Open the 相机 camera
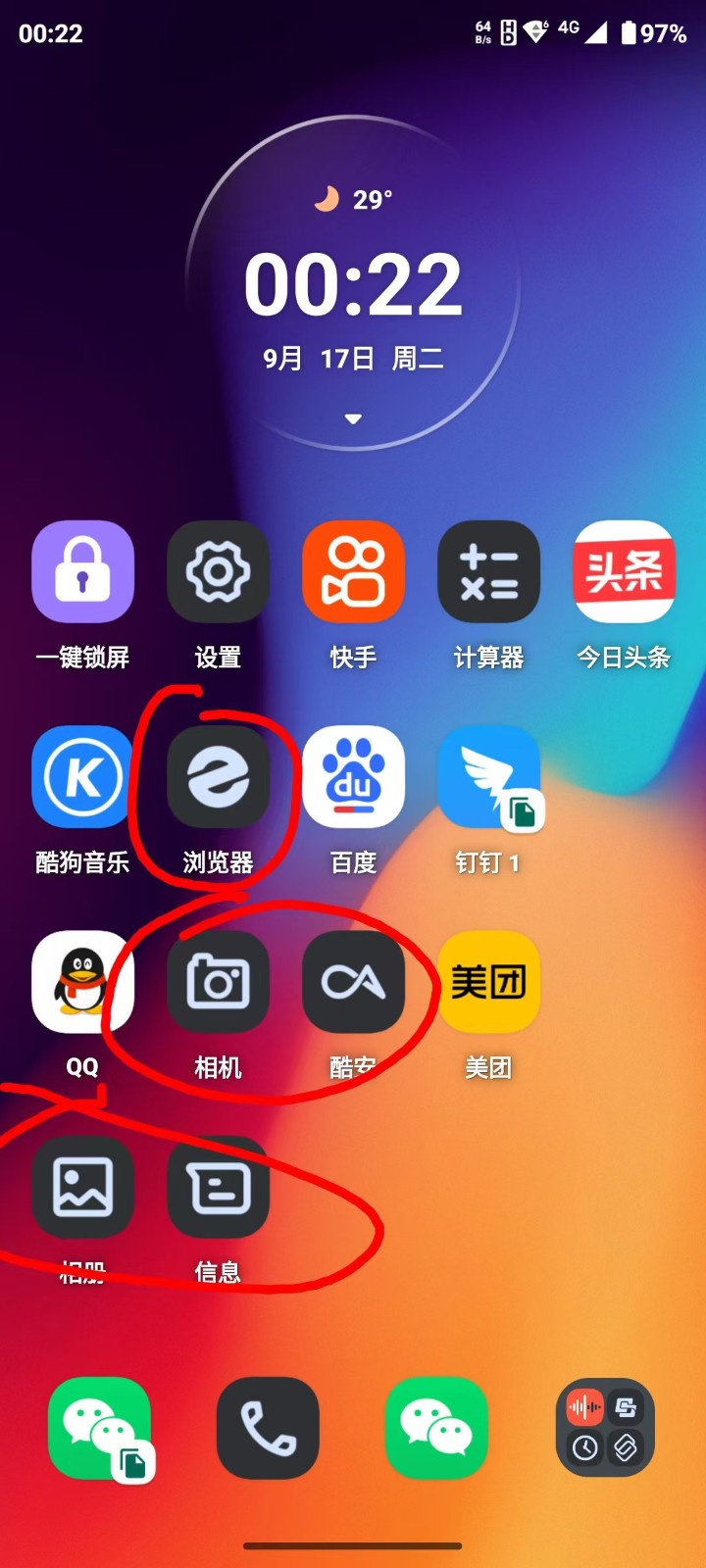This screenshot has width=706, height=1568. (x=218, y=982)
